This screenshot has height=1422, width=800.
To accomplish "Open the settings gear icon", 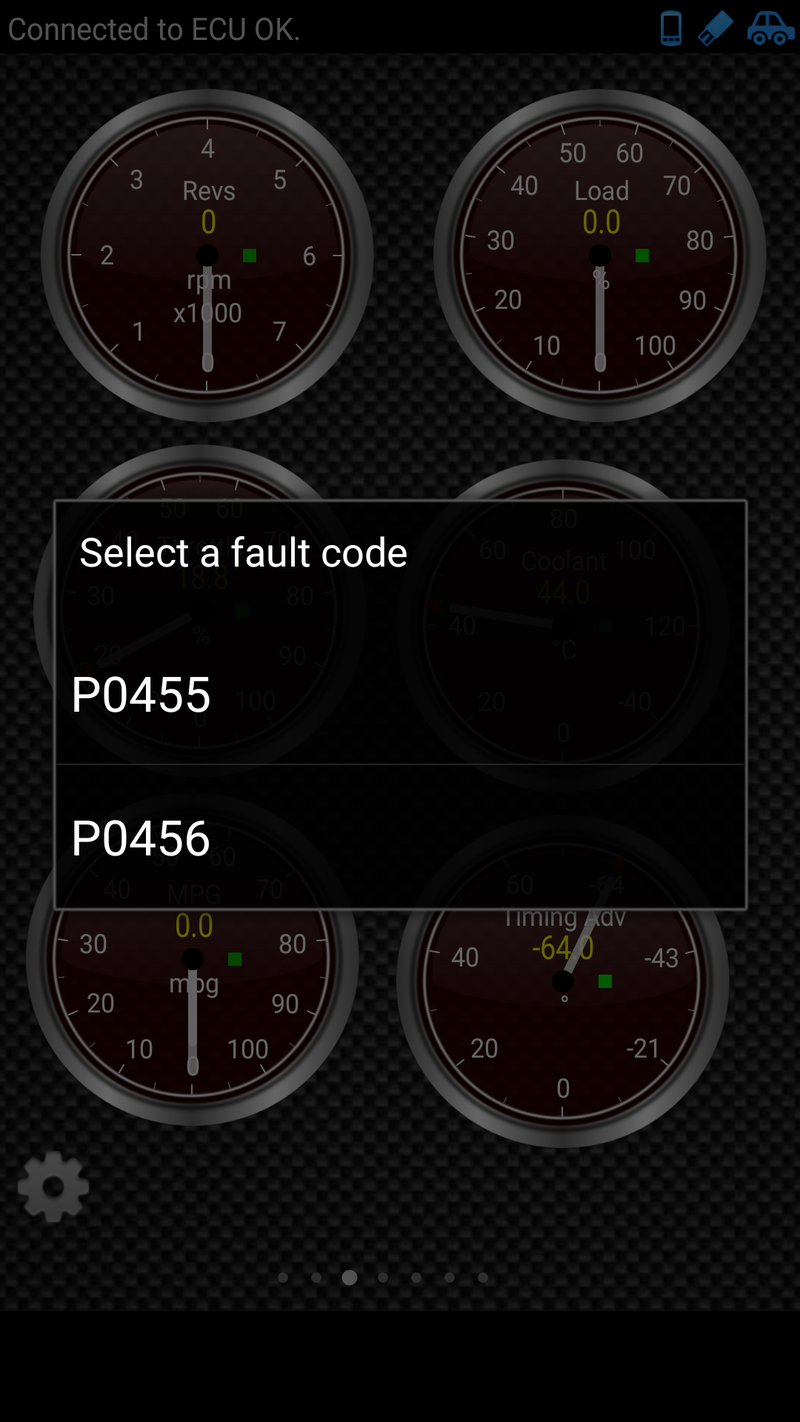I will click(x=53, y=1187).
